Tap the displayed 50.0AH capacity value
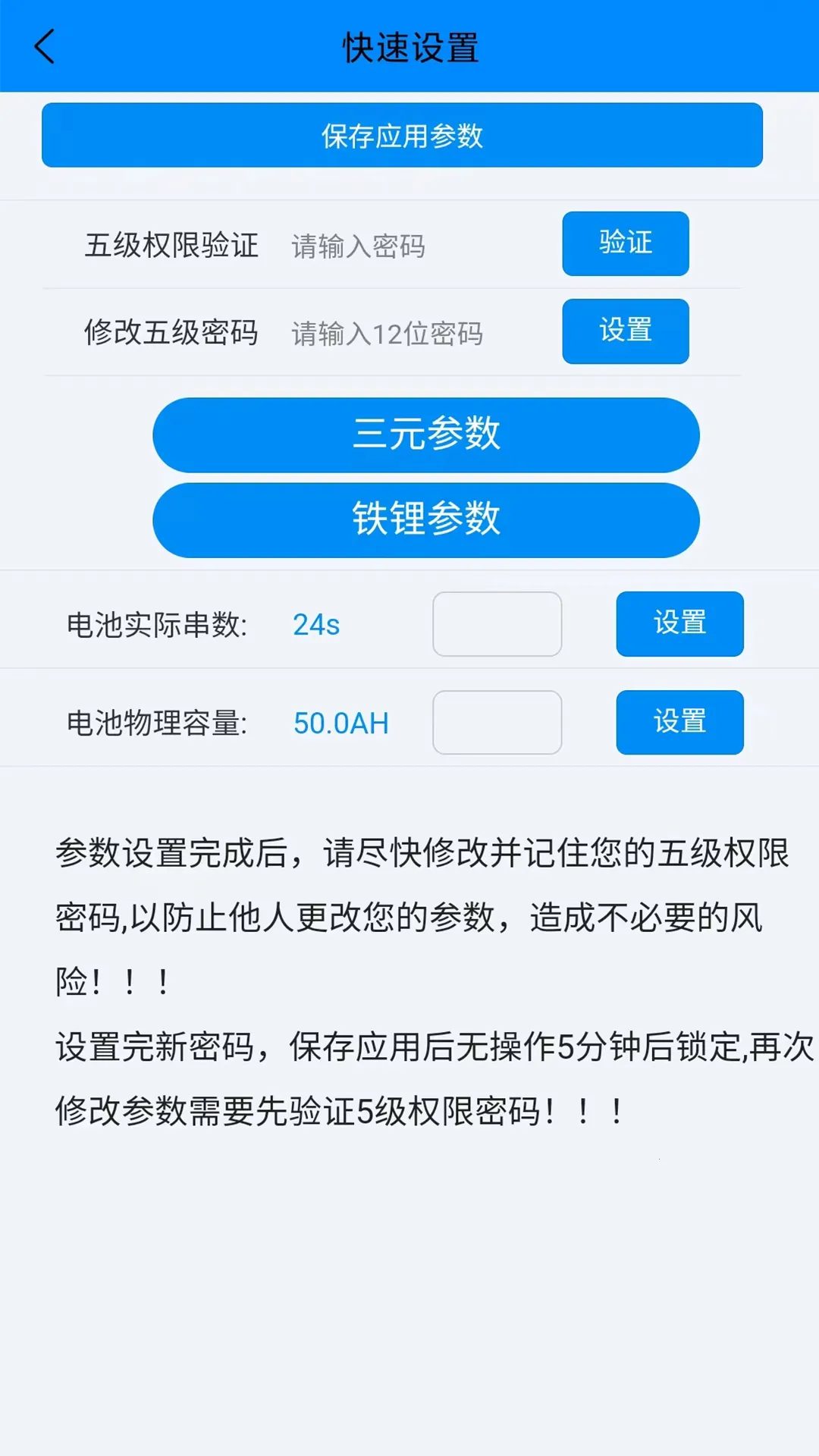 click(340, 722)
